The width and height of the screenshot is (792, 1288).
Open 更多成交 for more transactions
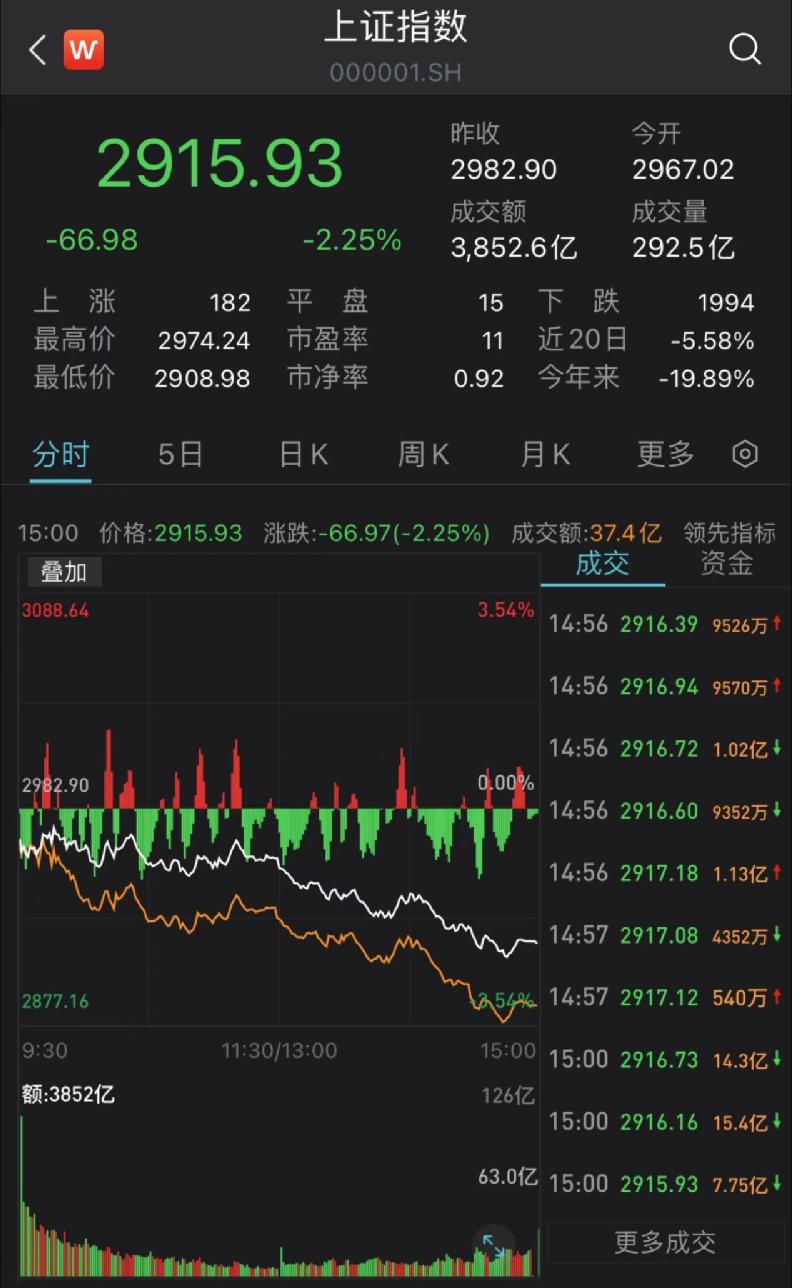pyautogui.click(x=665, y=1242)
